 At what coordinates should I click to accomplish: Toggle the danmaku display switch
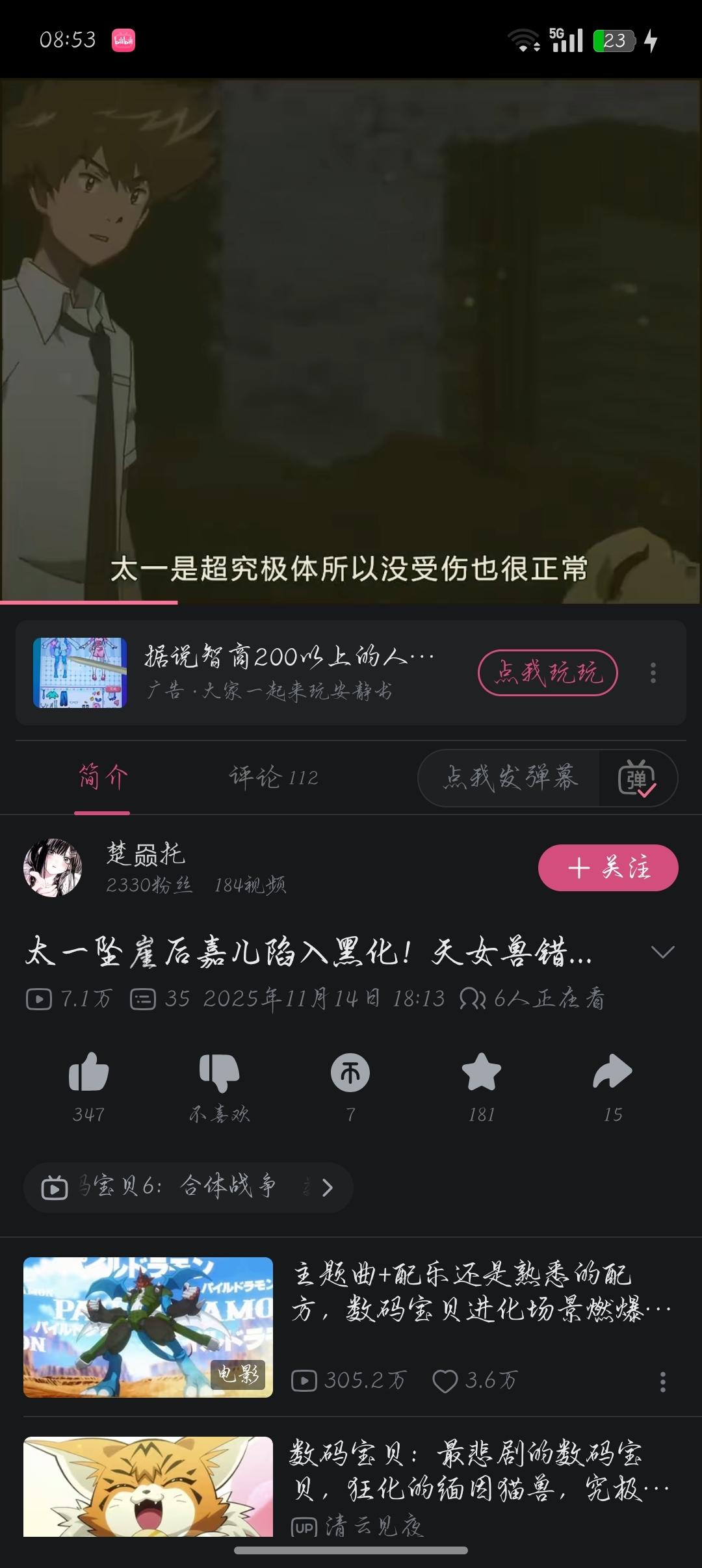coord(637,779)
